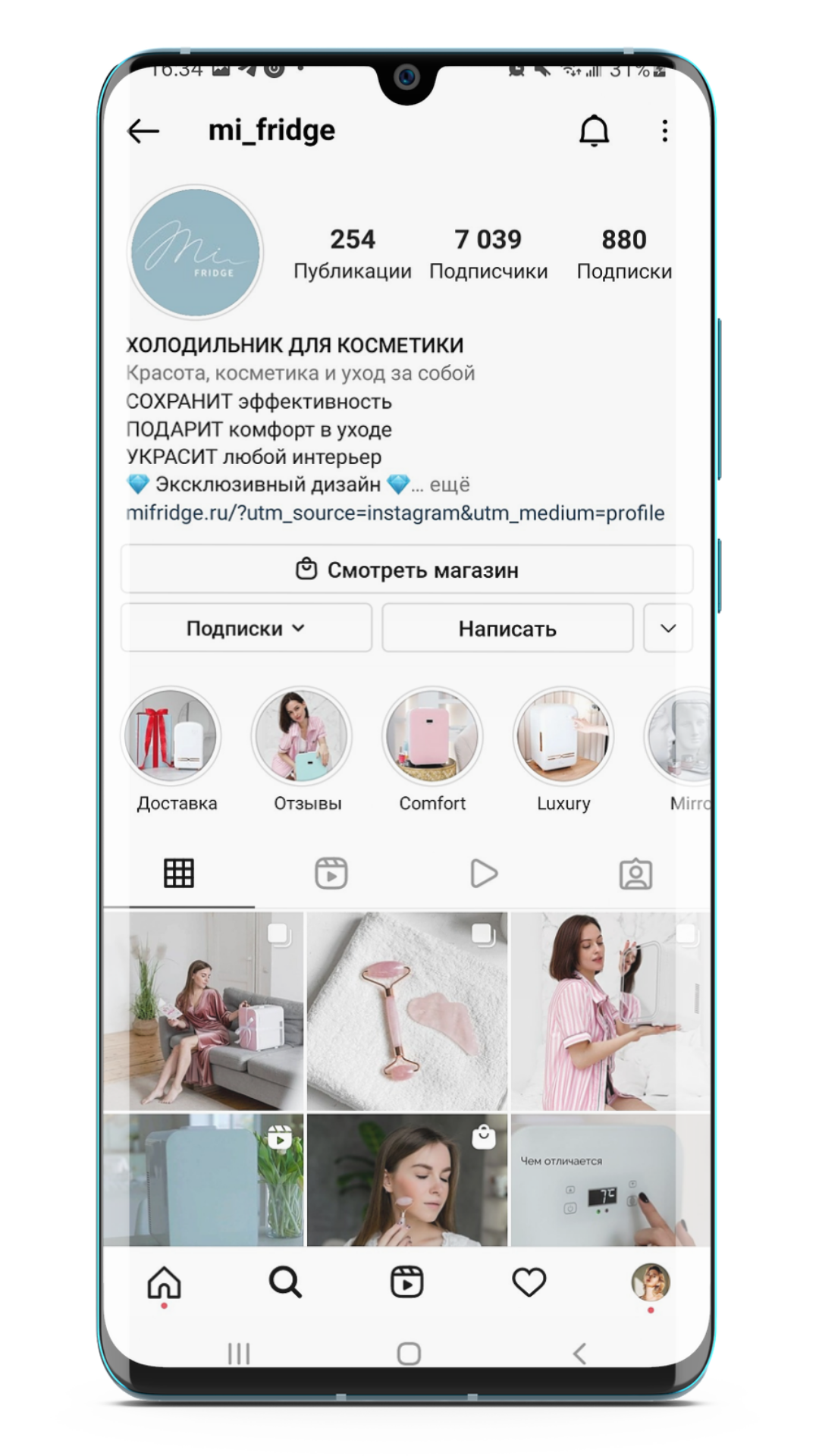819x1456 pixels.
Task: Open the mifridge.ru profile link
Action: (395, 513)
